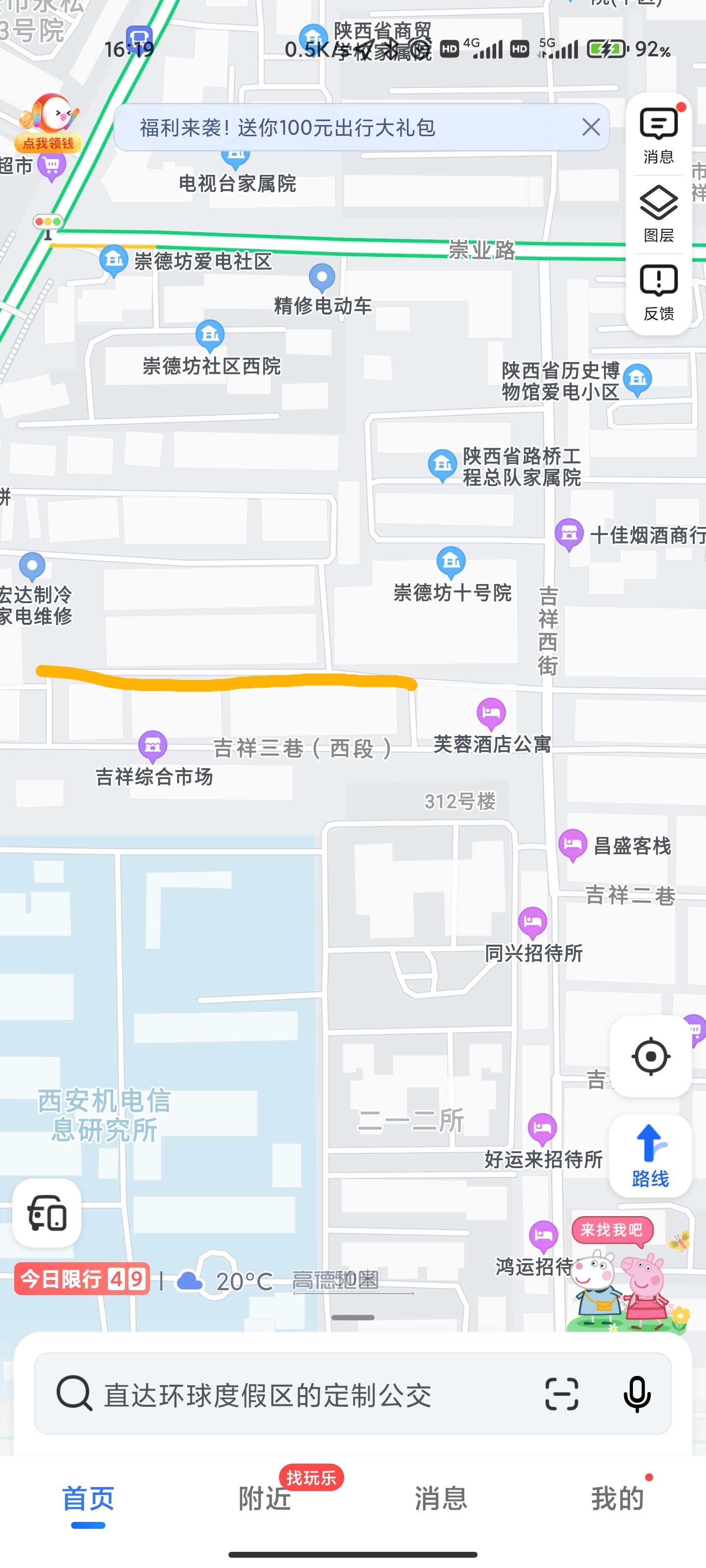This screenshot has height=1568, width=706.
Task: Dismiss the 100元出行大礼包 banner
Action: [x=590, y=127]
